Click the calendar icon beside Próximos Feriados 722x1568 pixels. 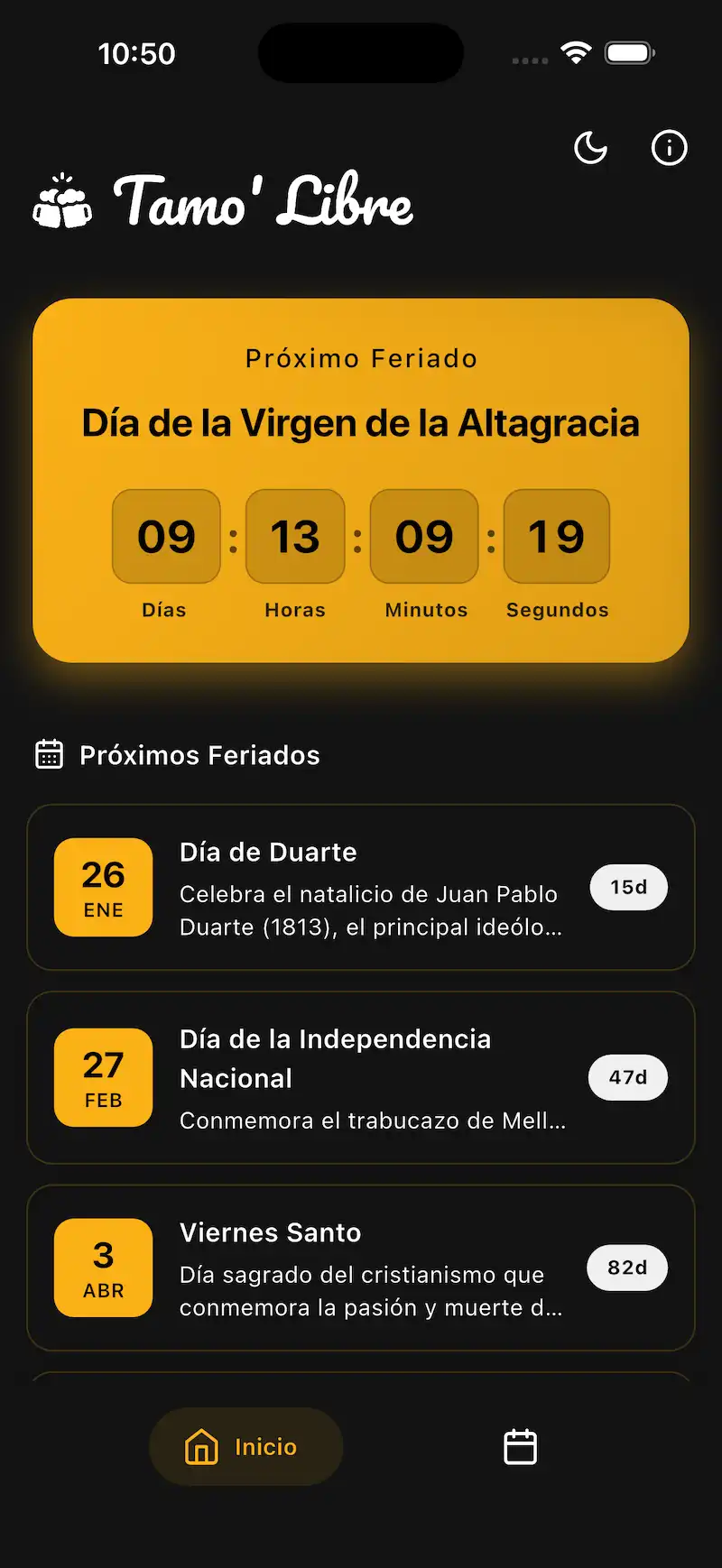click(x=49, y=753)
